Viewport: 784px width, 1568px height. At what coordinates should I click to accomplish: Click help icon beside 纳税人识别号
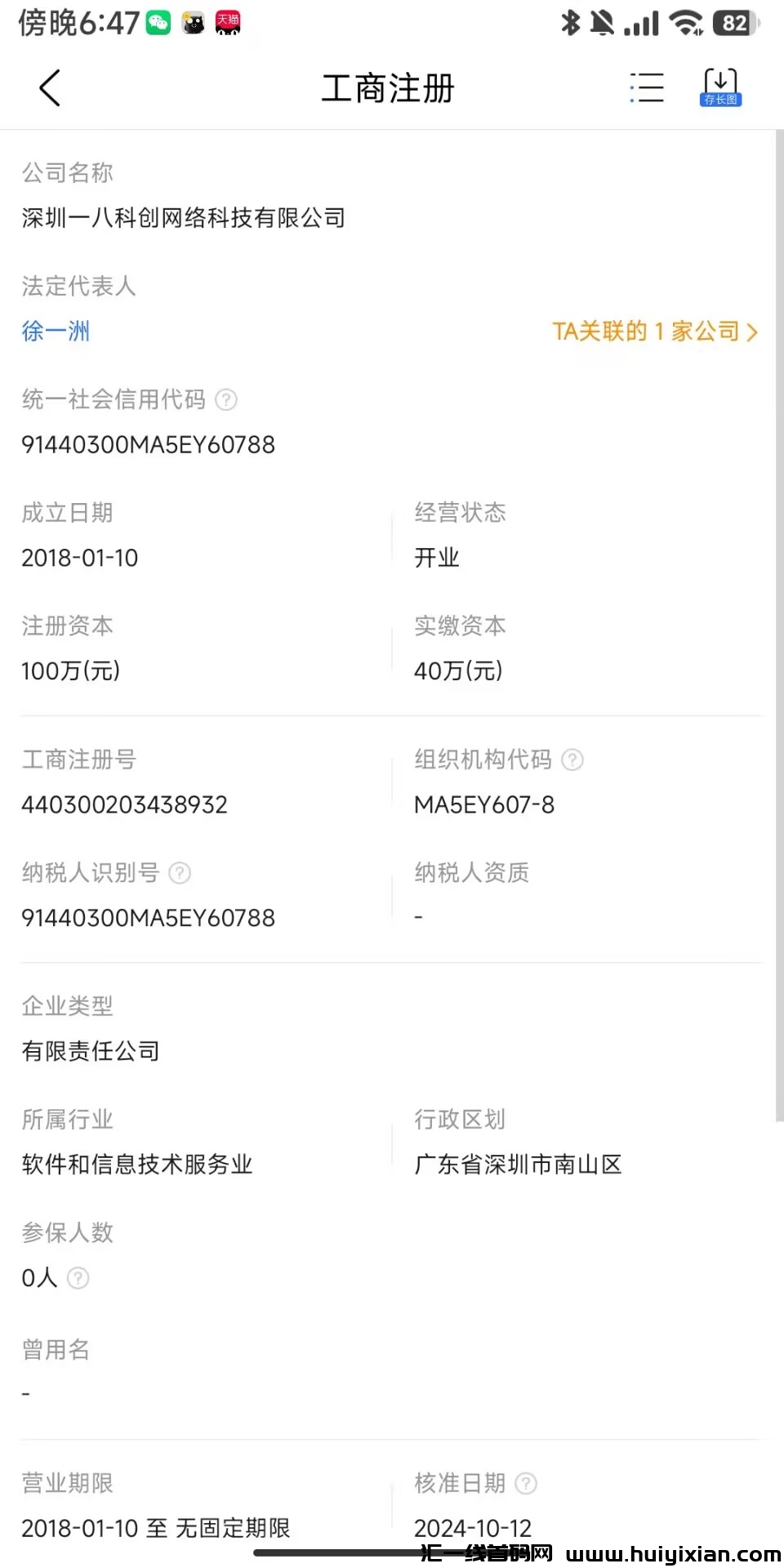click(x=180, y=873)
